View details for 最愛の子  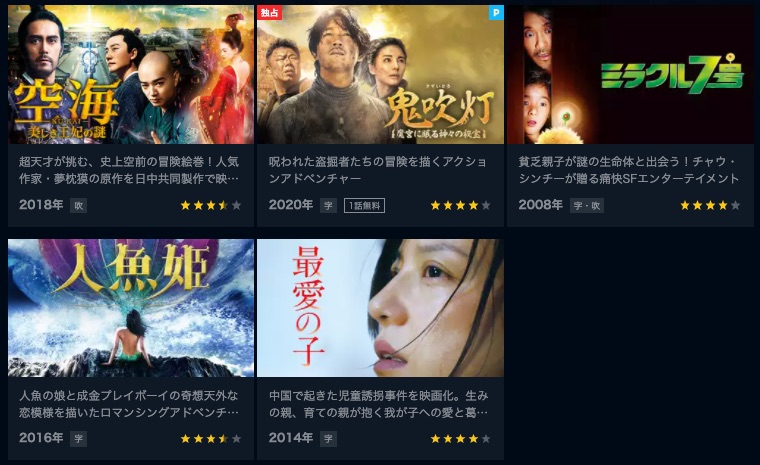click(379, 308)
